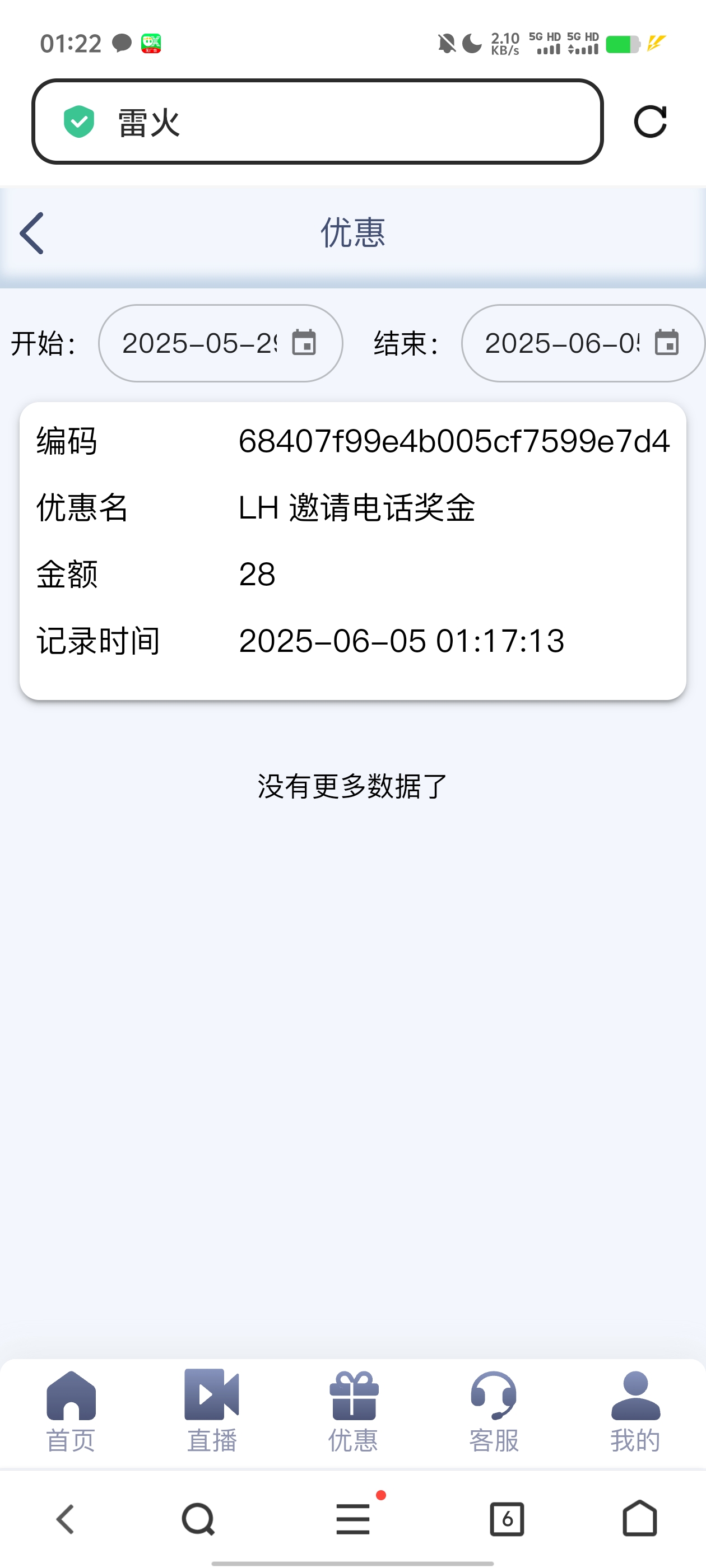Contact support via the 客服 tab

[494, 1412]
